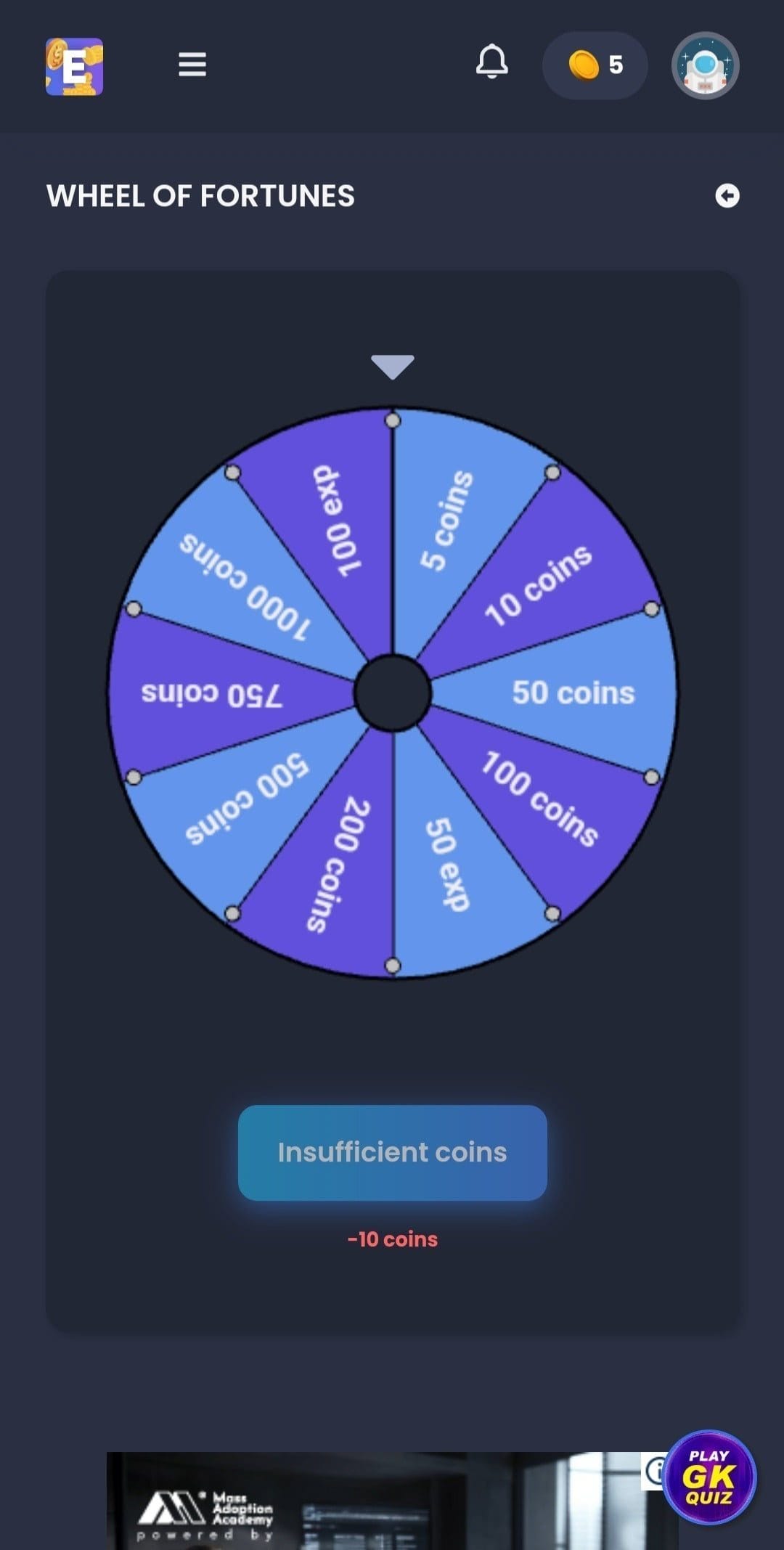
Task: Open the hamburger menu
Action: [192, 65]
